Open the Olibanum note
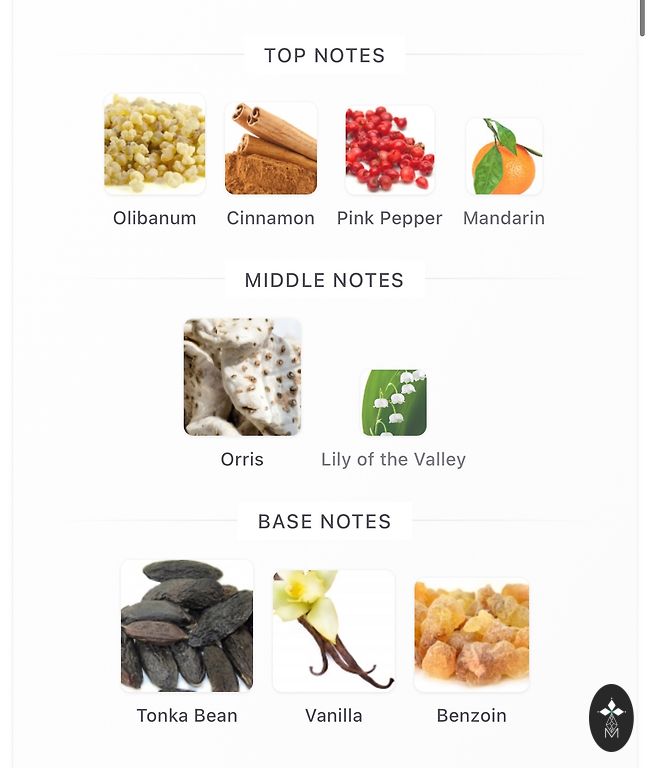Screen dimensions: 650x768 [155, 145]
